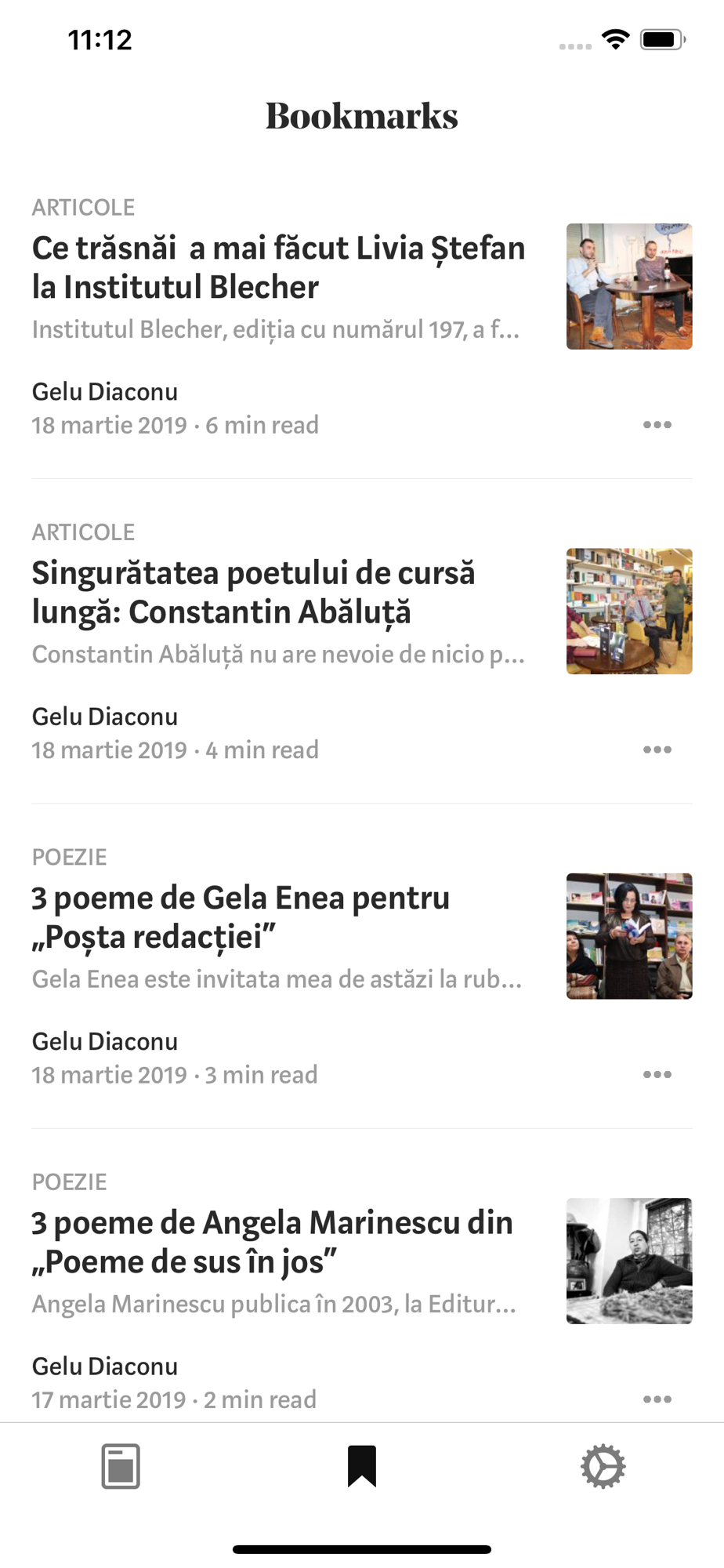The height and width of the screenshot is (1568, 724).
Task: Switch to the articles feed tab
Action: click(121, 1466)
